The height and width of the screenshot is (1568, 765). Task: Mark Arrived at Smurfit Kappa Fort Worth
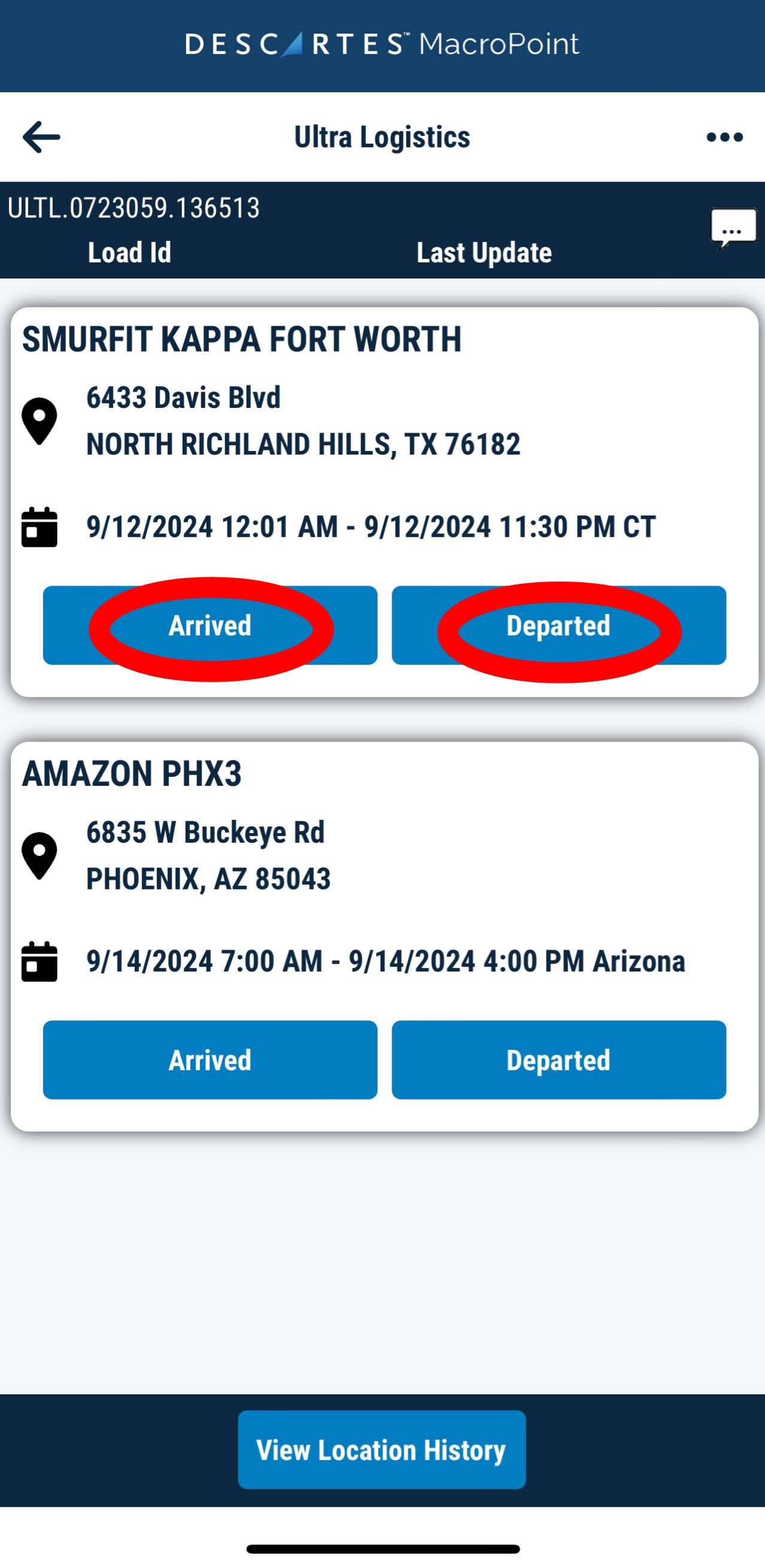point(210,625)
